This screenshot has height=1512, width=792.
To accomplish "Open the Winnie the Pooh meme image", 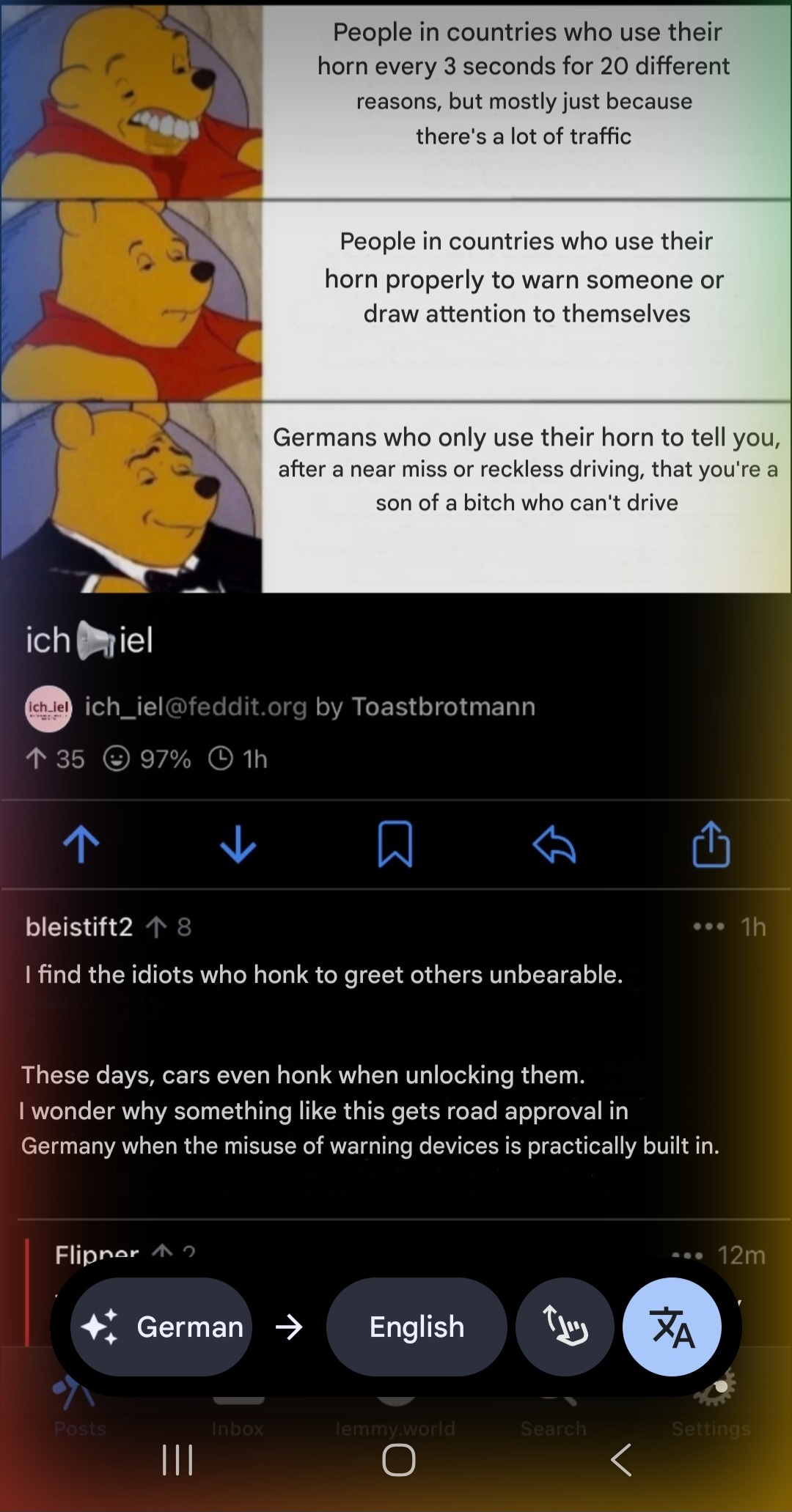I will [396, 297].
